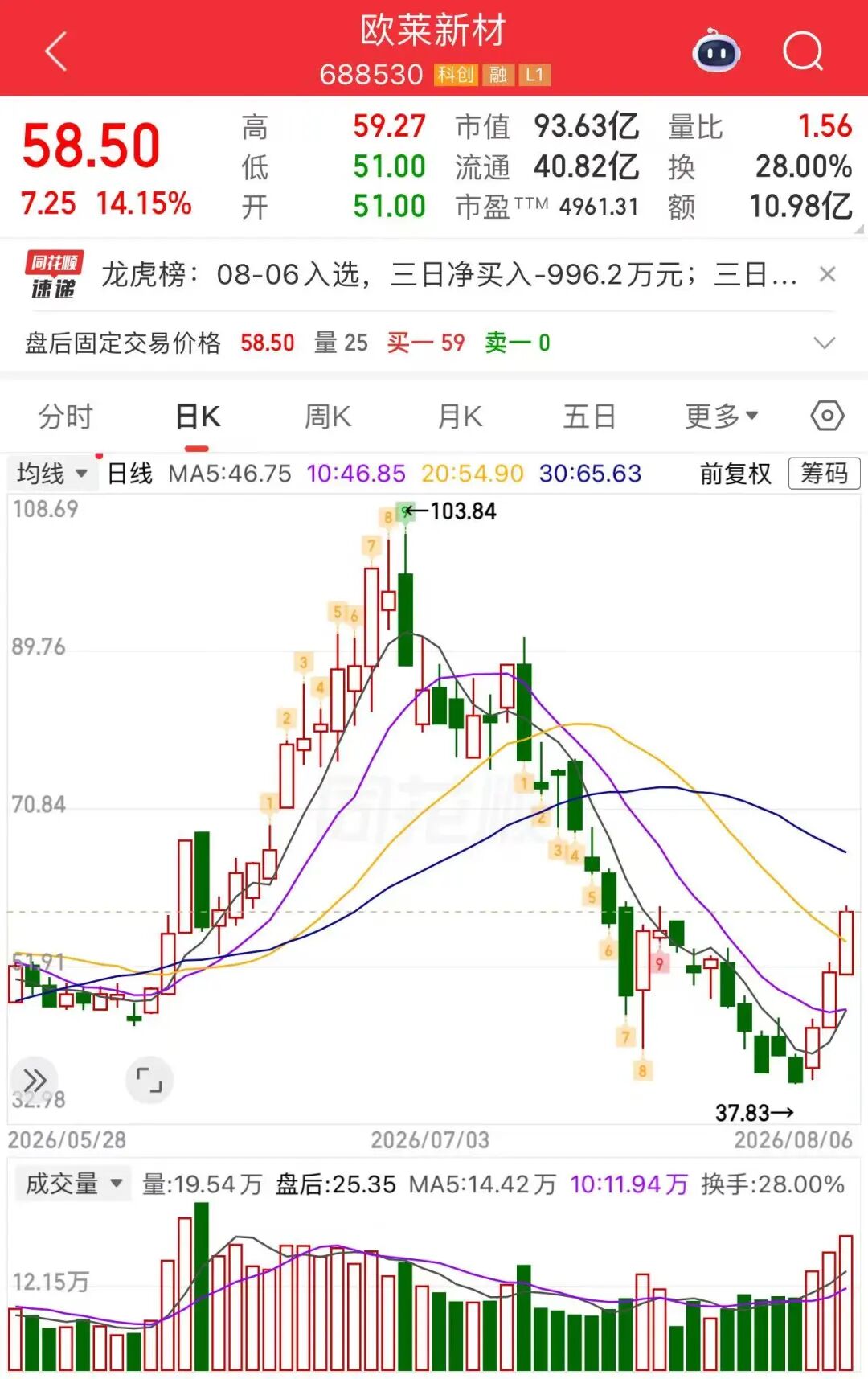This screenshot has width=868, height=1379.
Task: Switch to the 分时 chart tab
Action: click(x=66, y=417)
